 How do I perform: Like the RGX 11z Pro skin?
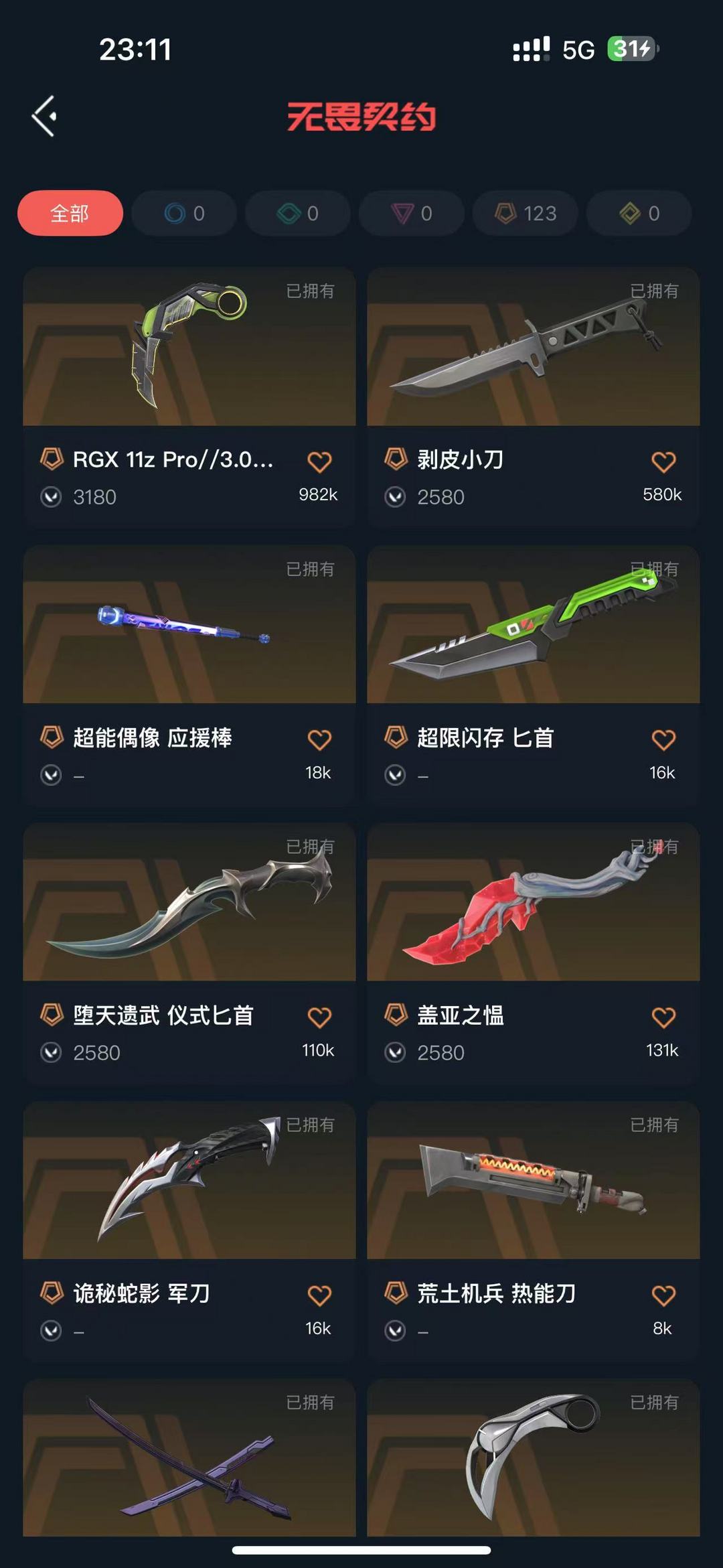[x=319, y=461]
